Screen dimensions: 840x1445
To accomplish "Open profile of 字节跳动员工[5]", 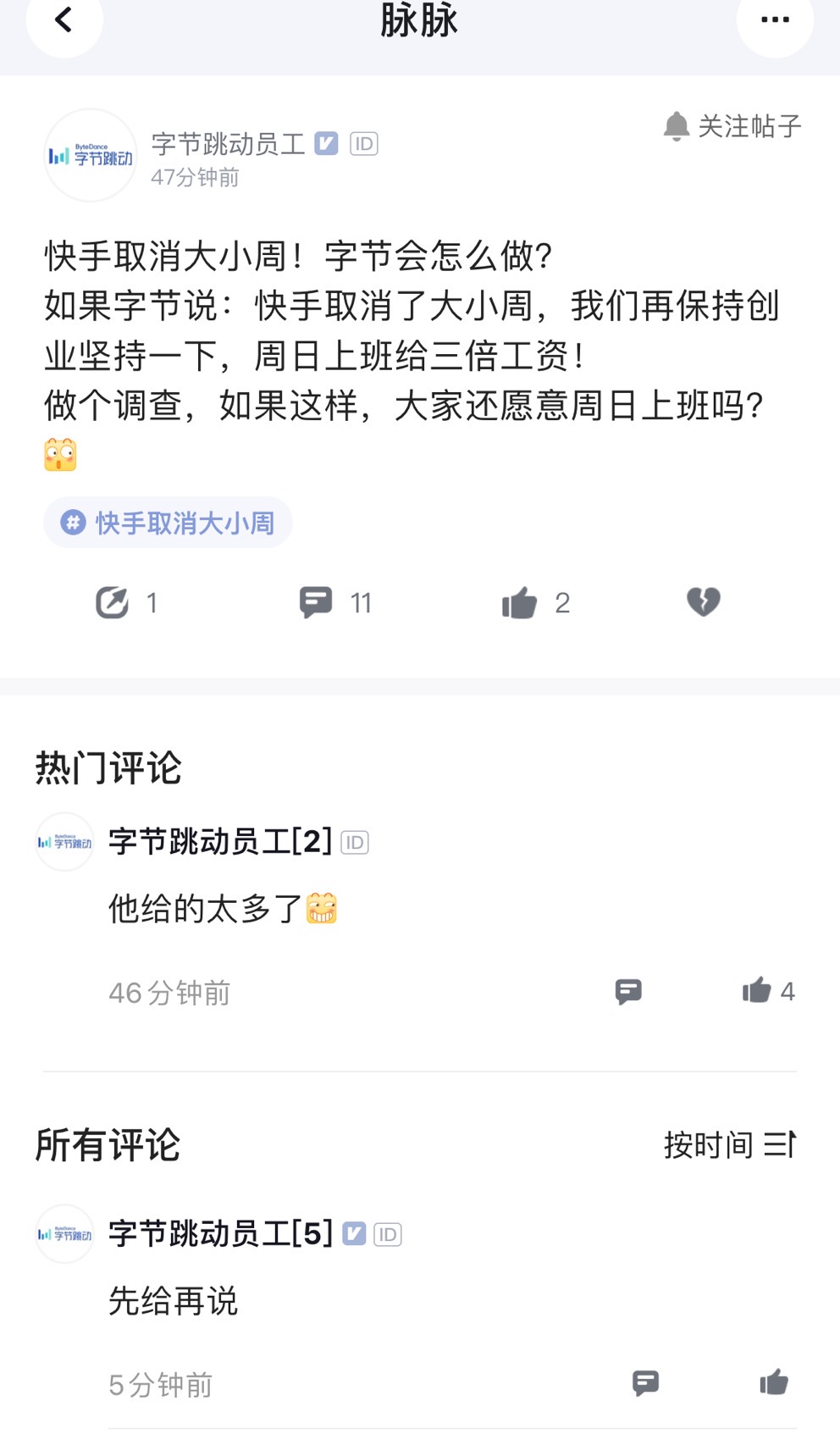I will pos(64,1234).
